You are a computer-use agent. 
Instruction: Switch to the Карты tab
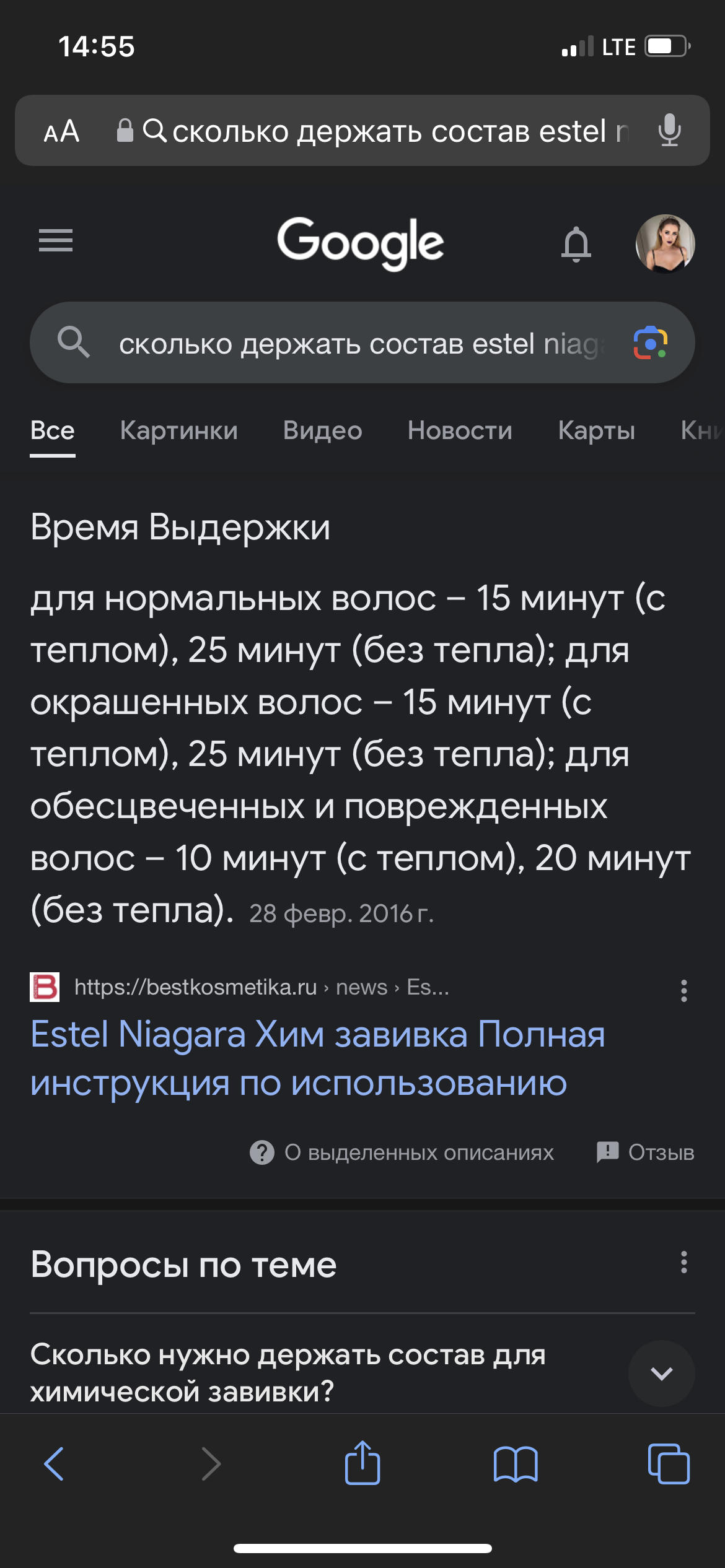click(x=596, y=430)
